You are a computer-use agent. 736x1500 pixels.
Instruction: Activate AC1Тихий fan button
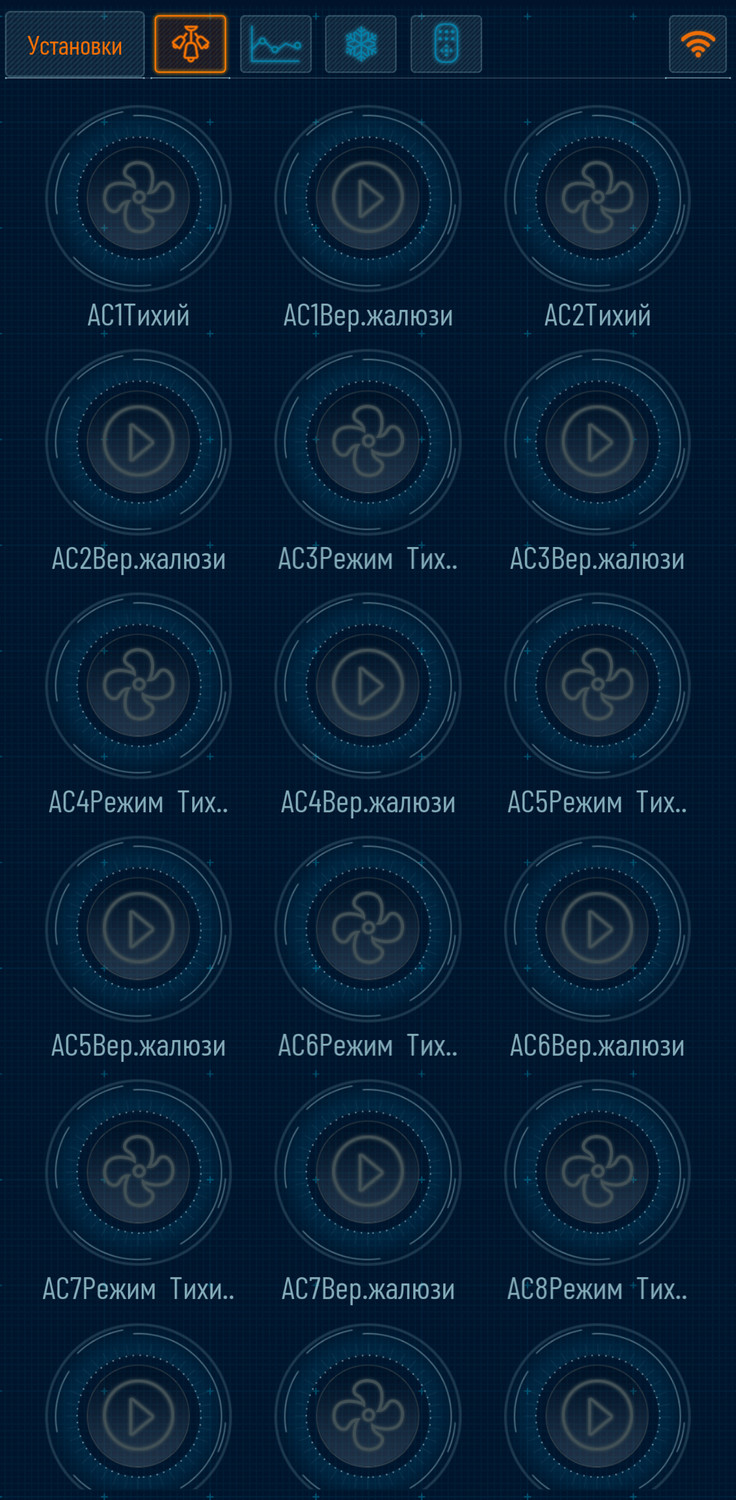(x=138, y=198)
